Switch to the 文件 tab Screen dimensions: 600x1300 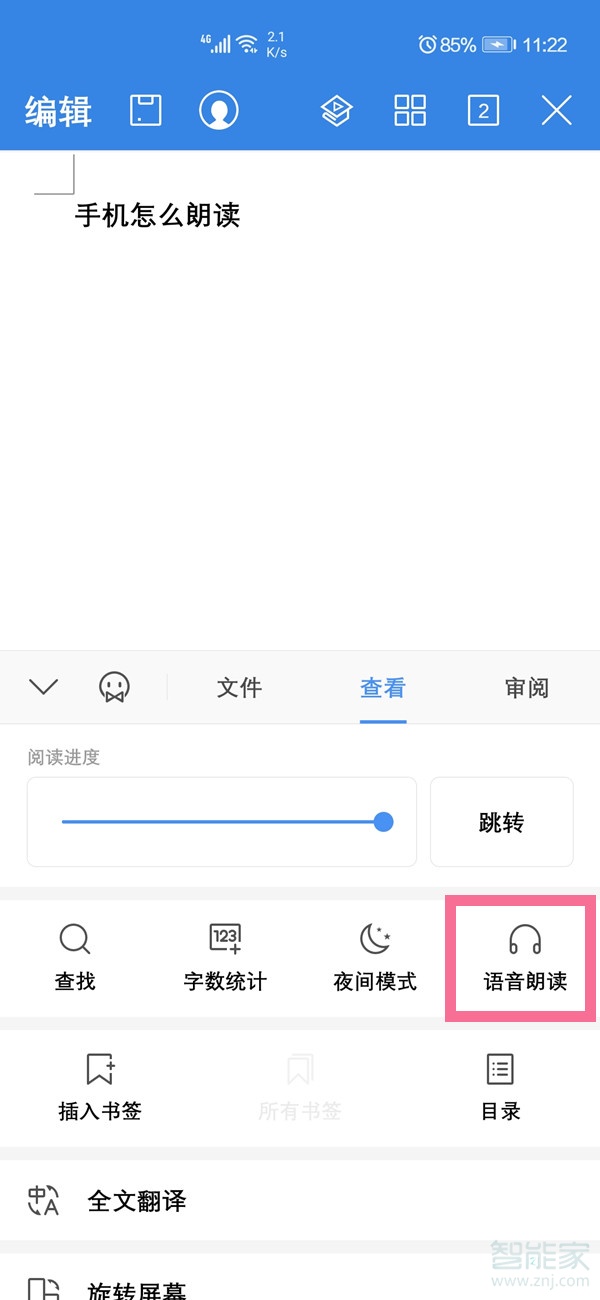point(239,688)
